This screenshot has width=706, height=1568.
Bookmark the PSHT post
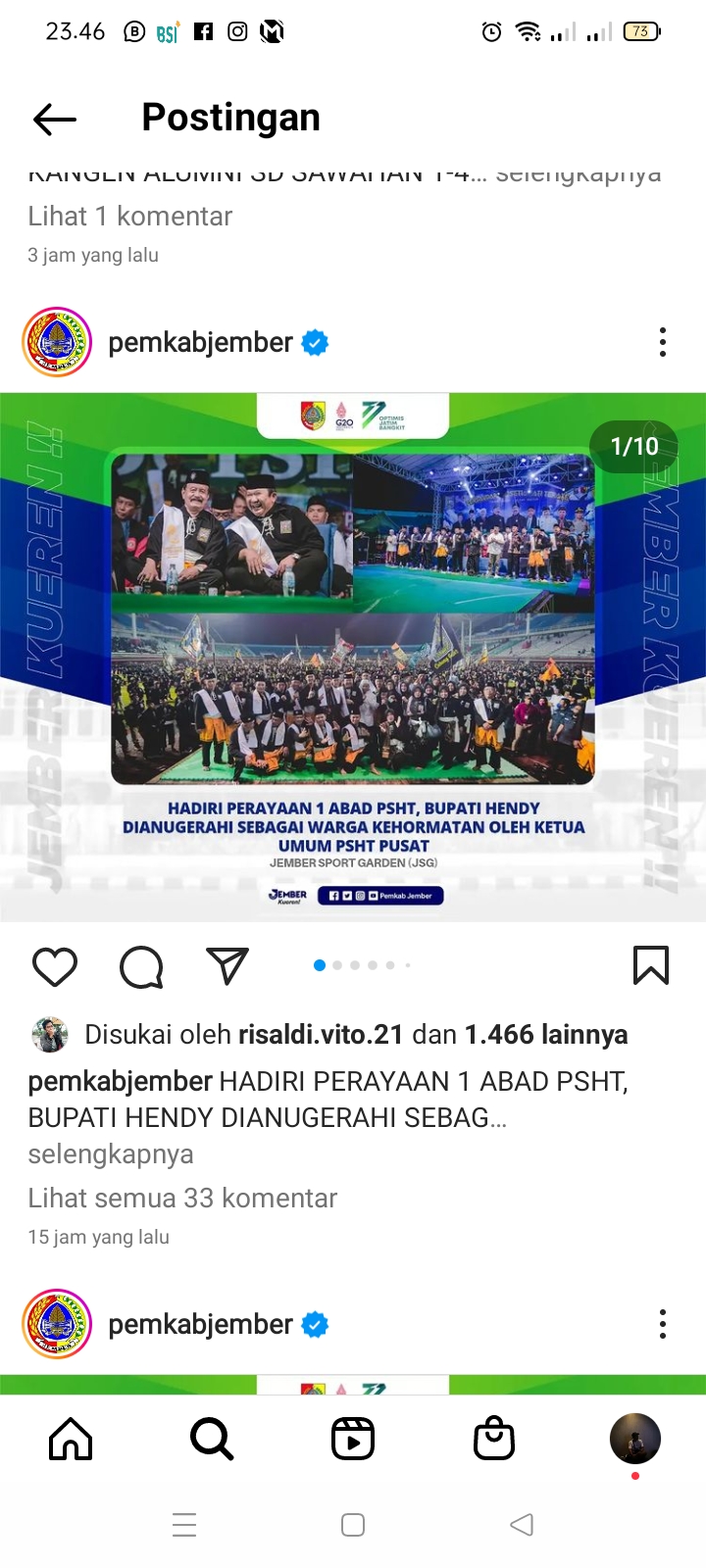click(651, 965)
